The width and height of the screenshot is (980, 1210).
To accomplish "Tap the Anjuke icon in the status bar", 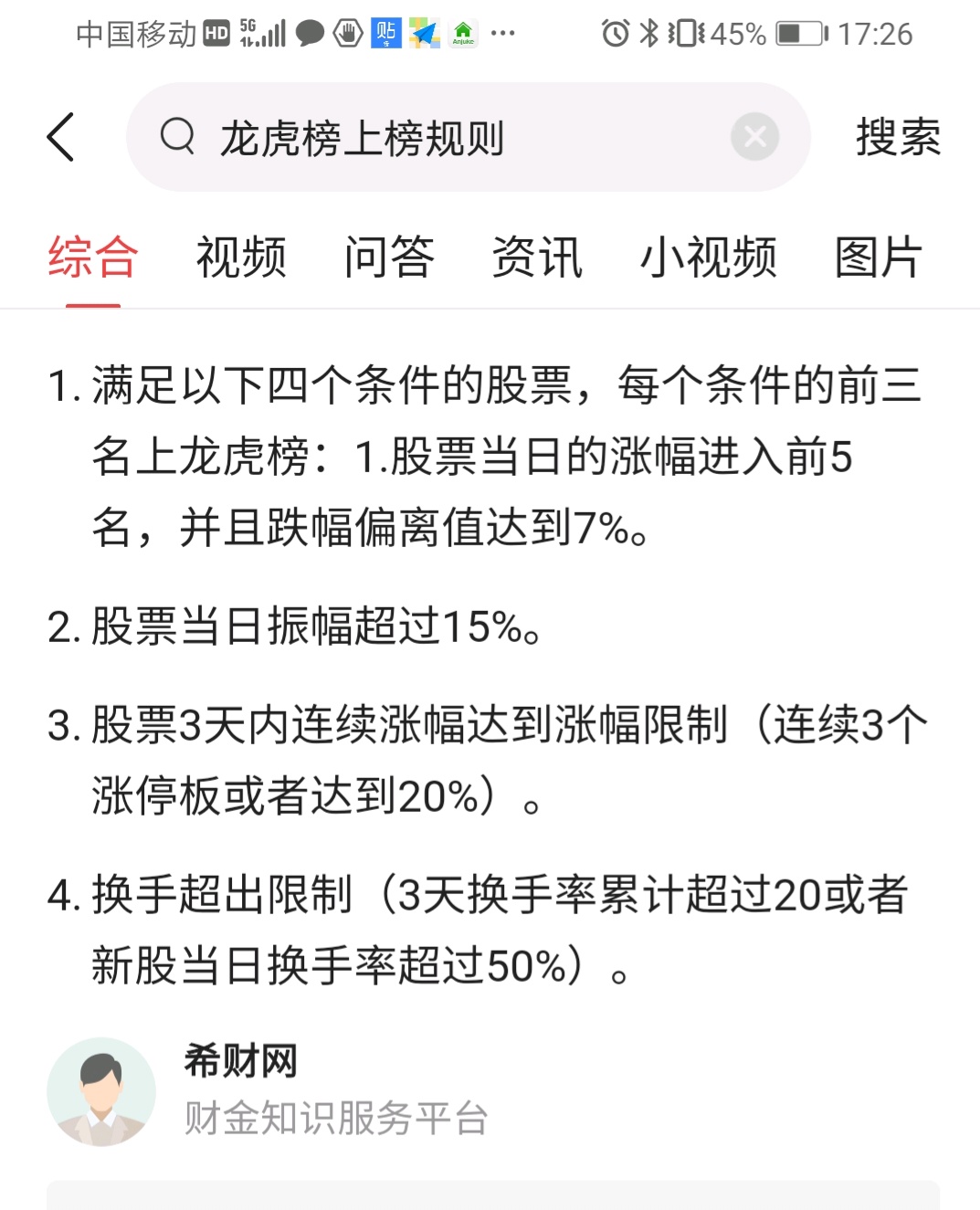I will [x=464, y=34].
